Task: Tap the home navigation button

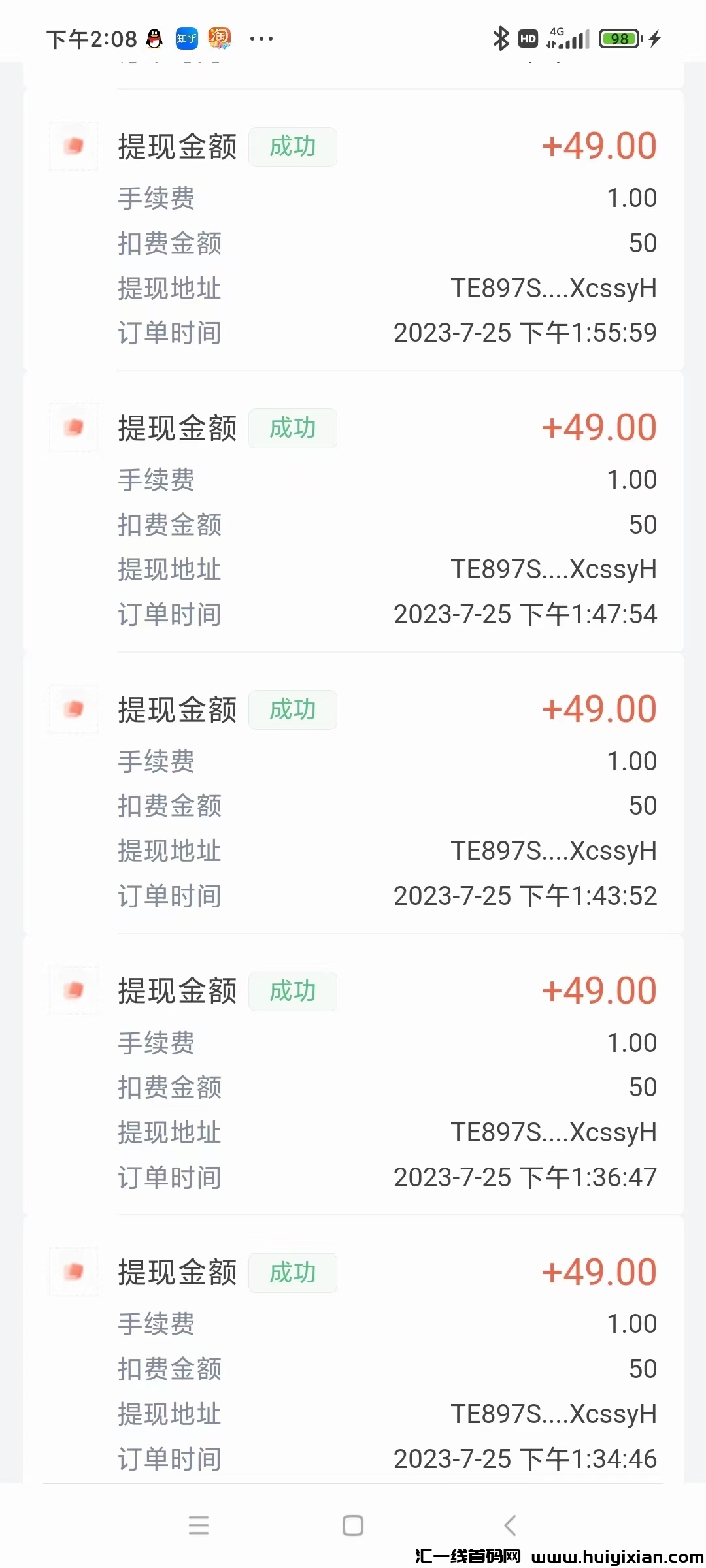Action: [x=353, y=1525]
